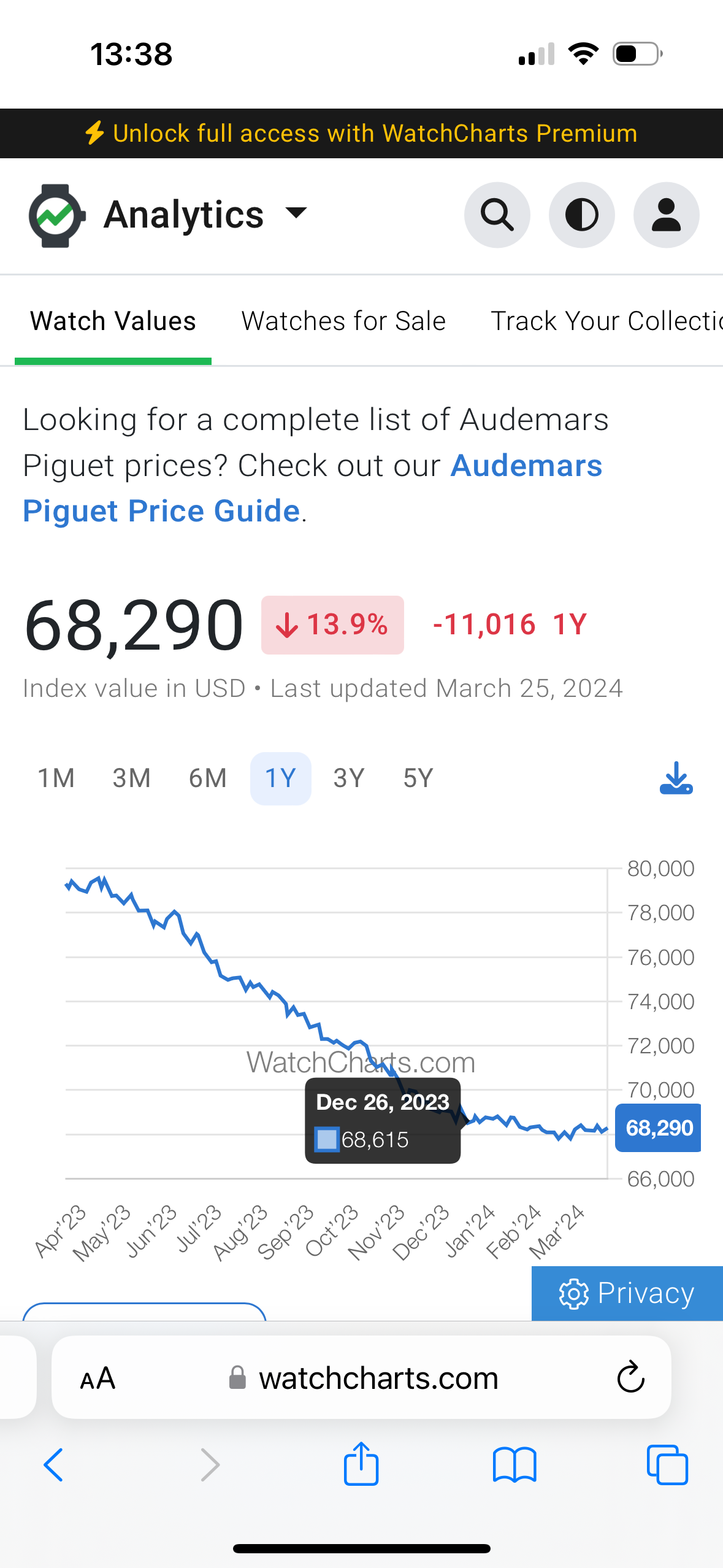The image size is (723, 1568).
Task: Tap the watchcharts.com address bar
Action: 361,1378
